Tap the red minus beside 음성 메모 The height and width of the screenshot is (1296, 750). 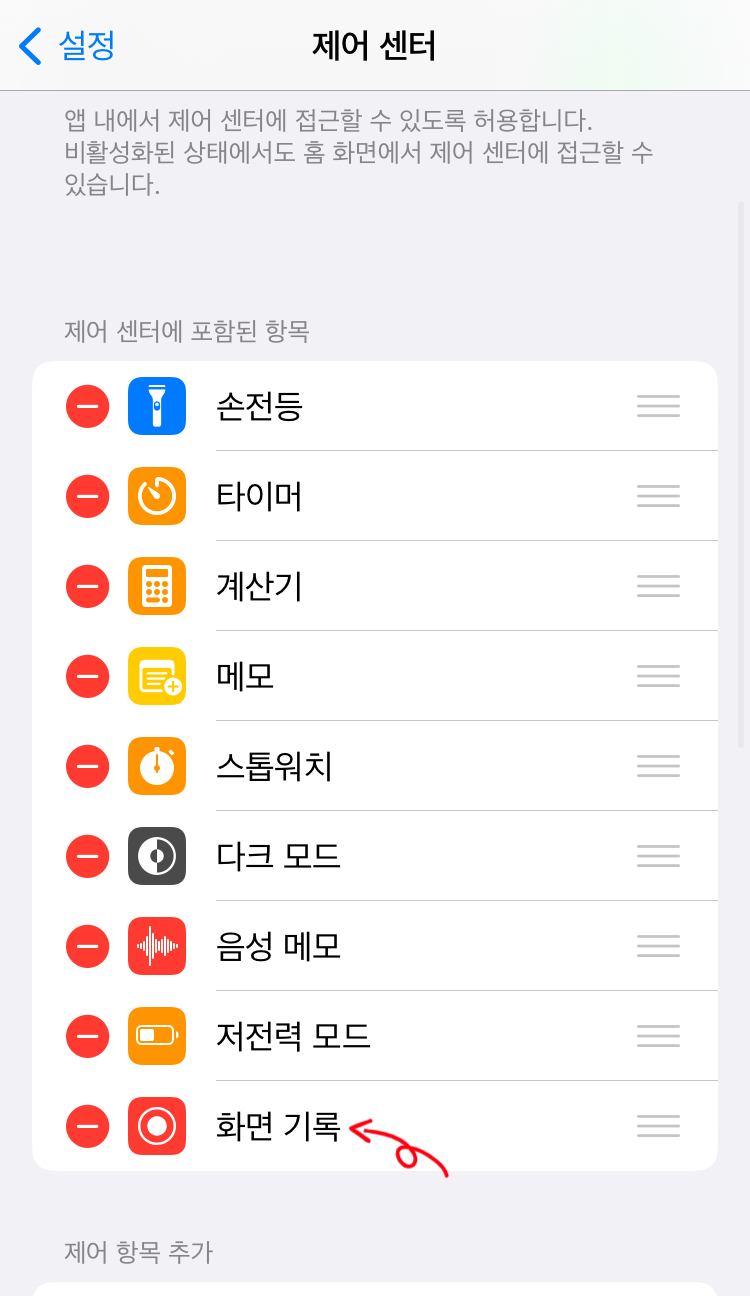coord(88,946)
